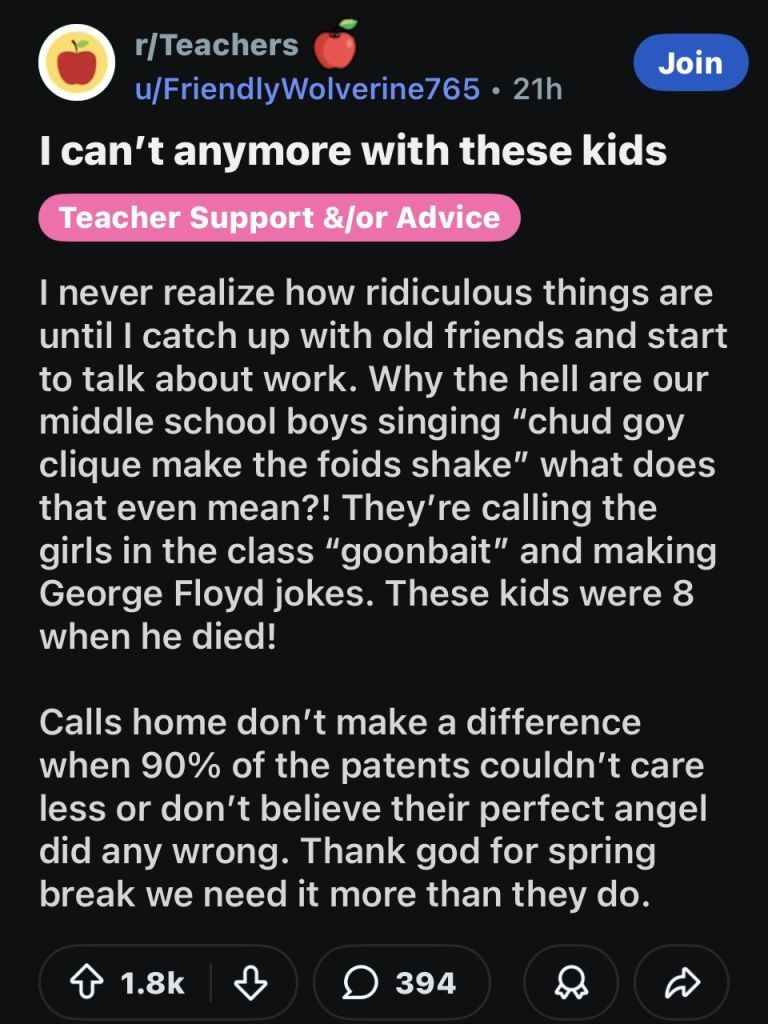
Task: Give an award using the ribbon icon
Action: tap(572, 983)
